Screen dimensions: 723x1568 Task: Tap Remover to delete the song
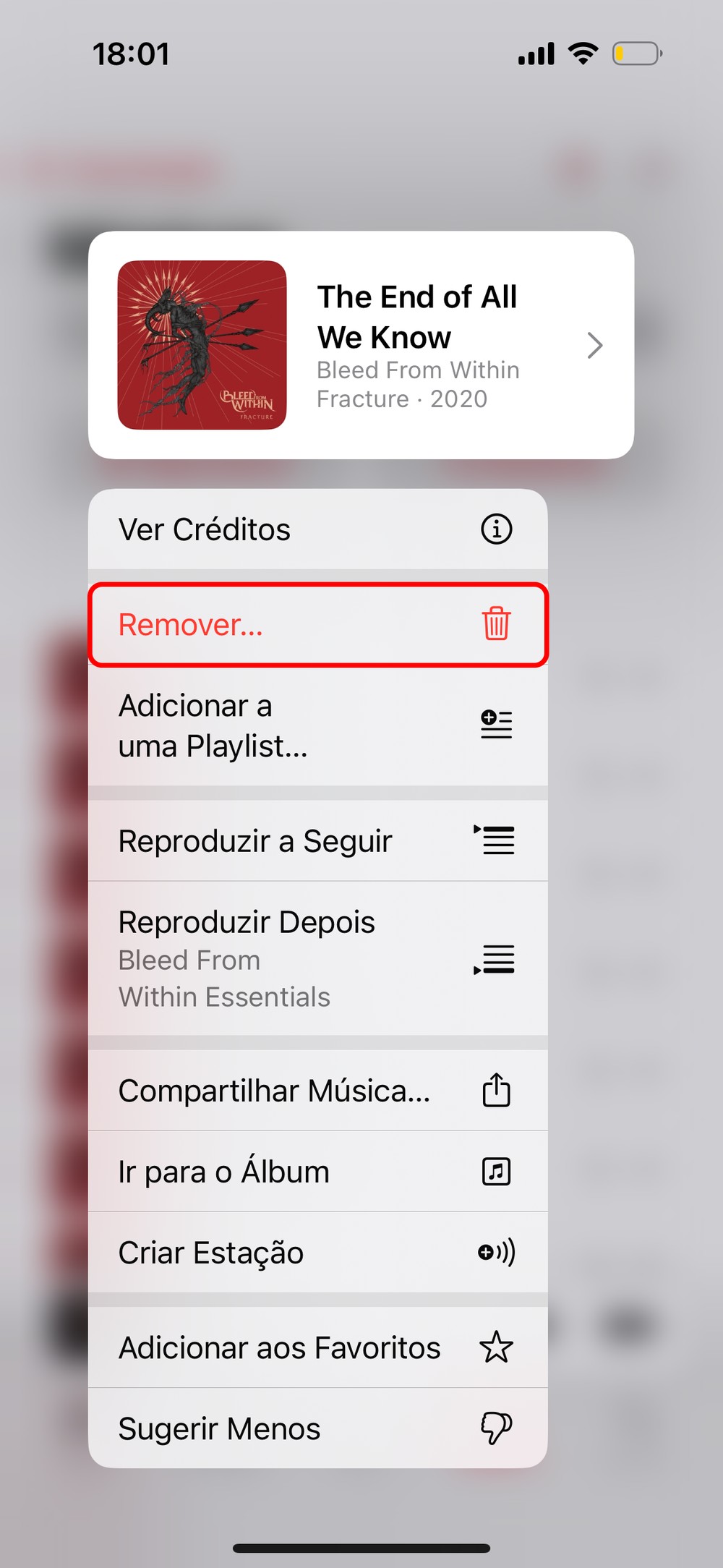[317, 625]
